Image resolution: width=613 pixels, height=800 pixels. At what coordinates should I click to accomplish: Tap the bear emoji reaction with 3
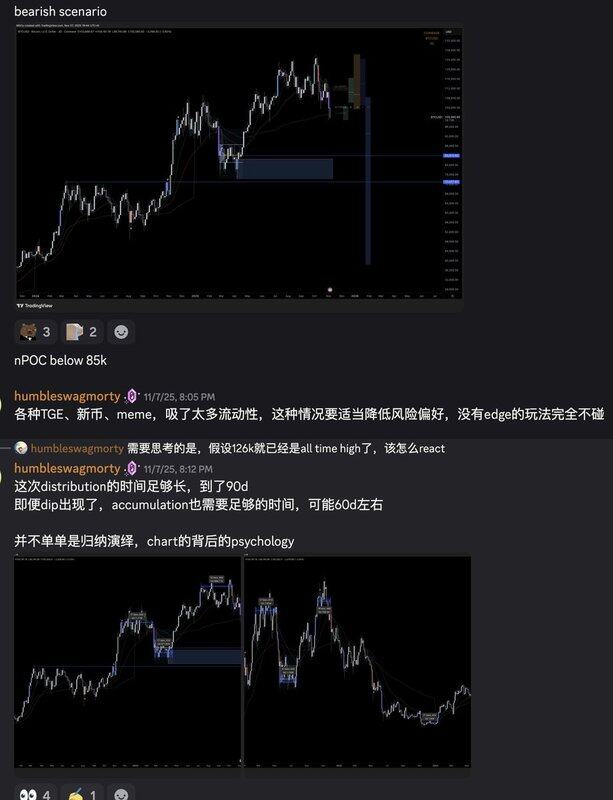coord(33,332)
